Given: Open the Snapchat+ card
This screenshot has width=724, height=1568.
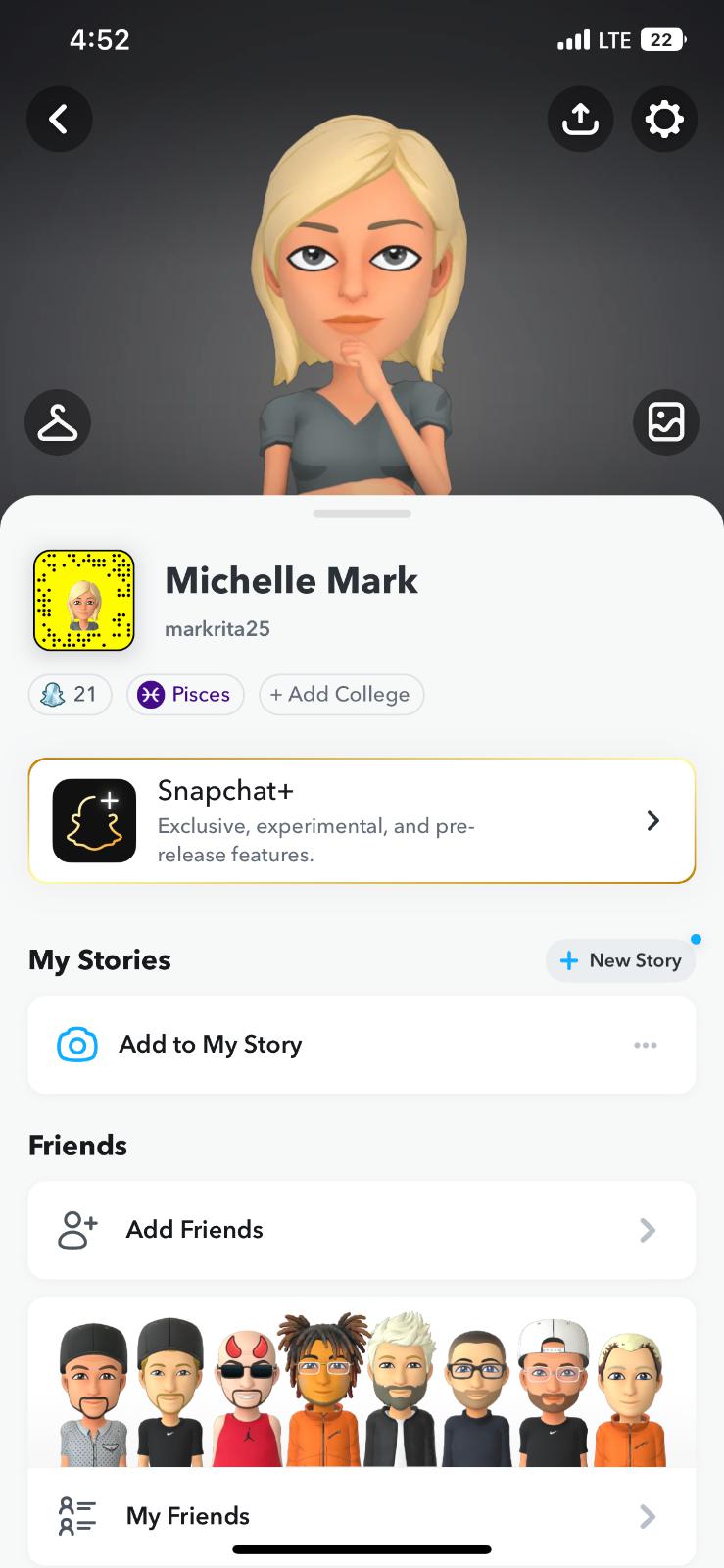Looking at the screenshot, I should (x=362, y=821).
